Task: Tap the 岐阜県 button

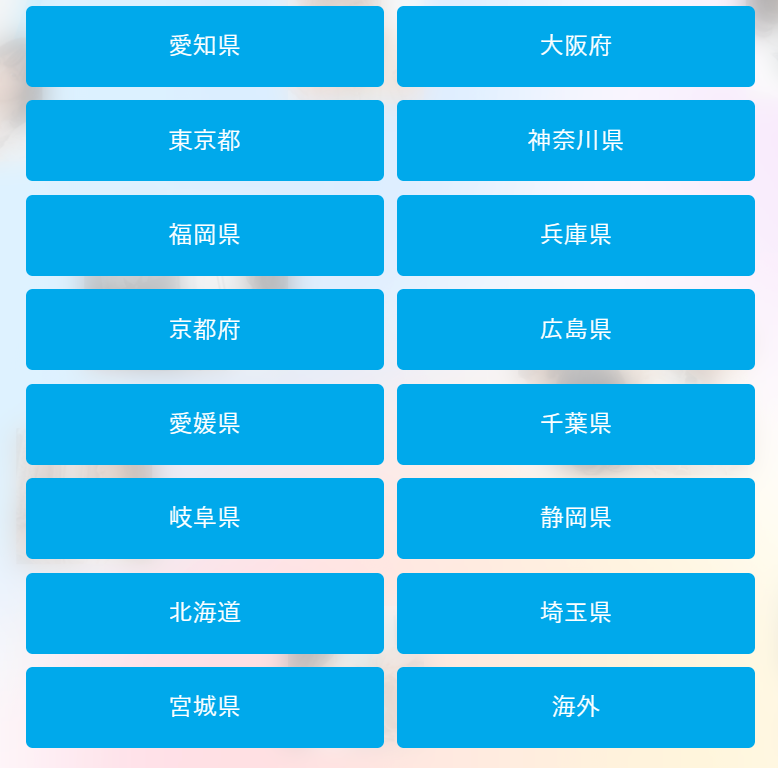Action: point(205,518)
